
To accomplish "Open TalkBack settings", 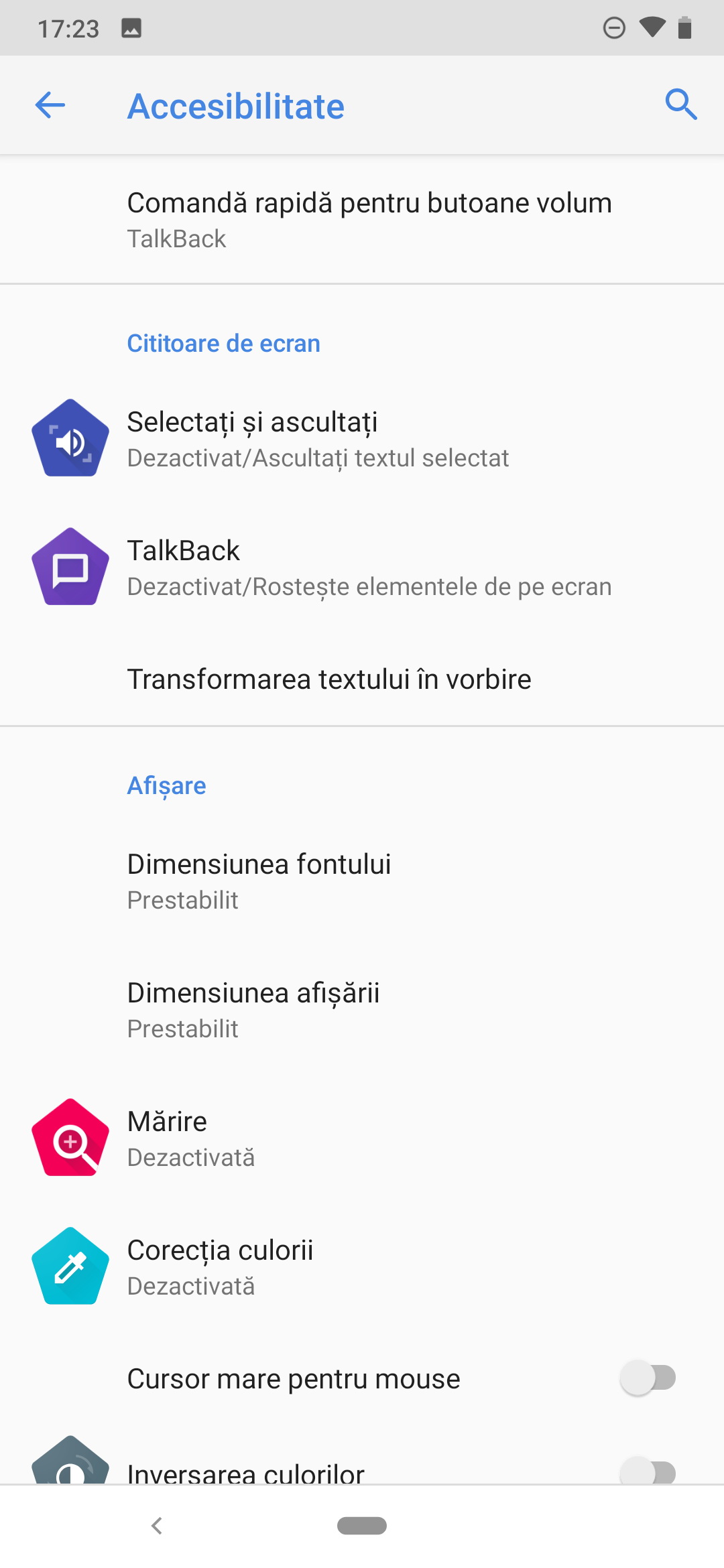I will point(362,568).
